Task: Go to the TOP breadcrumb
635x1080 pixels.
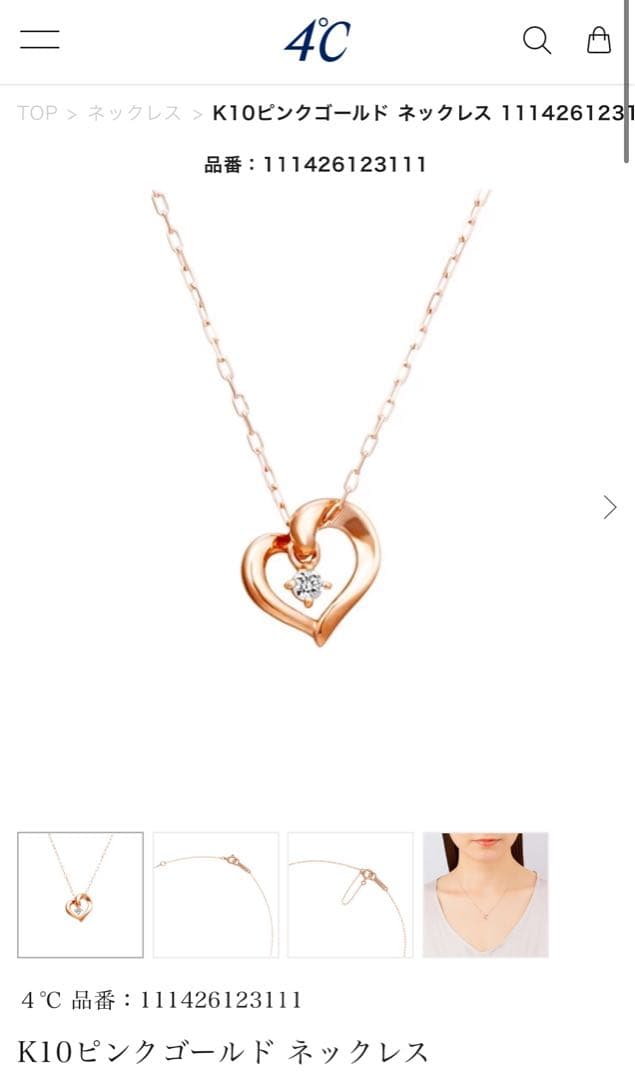Action: [37, 113]
